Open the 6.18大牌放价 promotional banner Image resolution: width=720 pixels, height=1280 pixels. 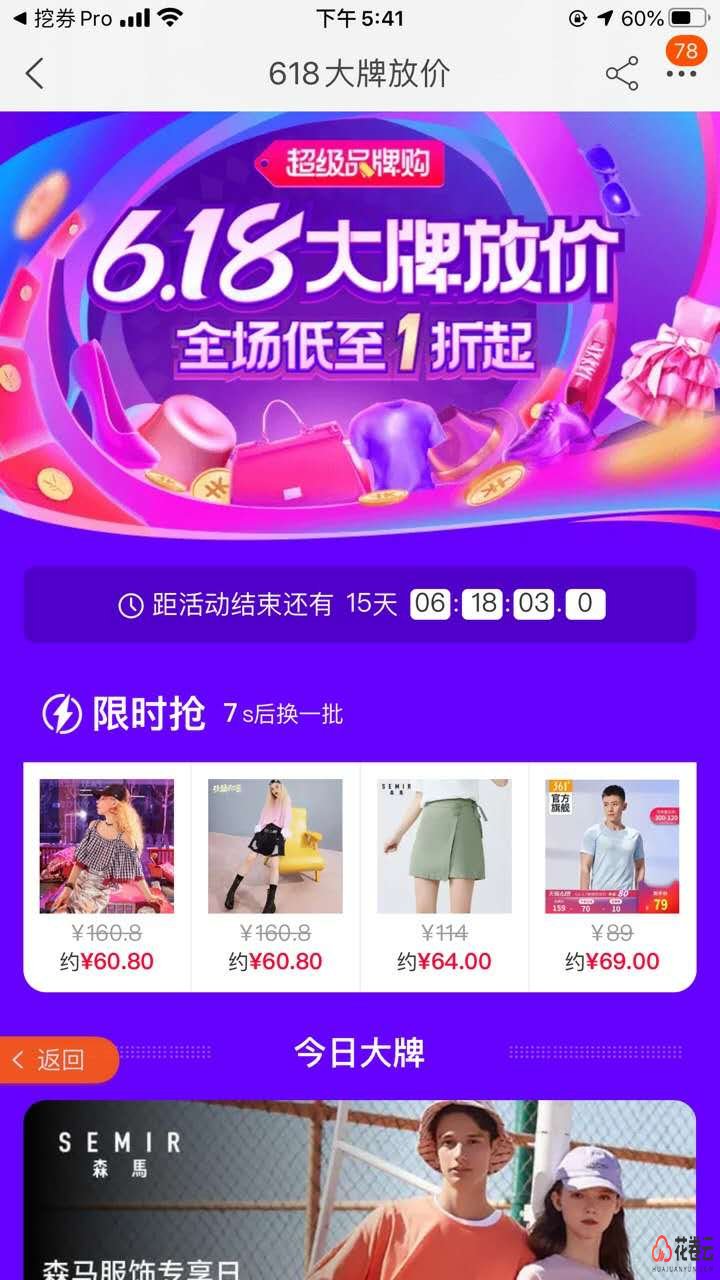(x=360, y=320)
